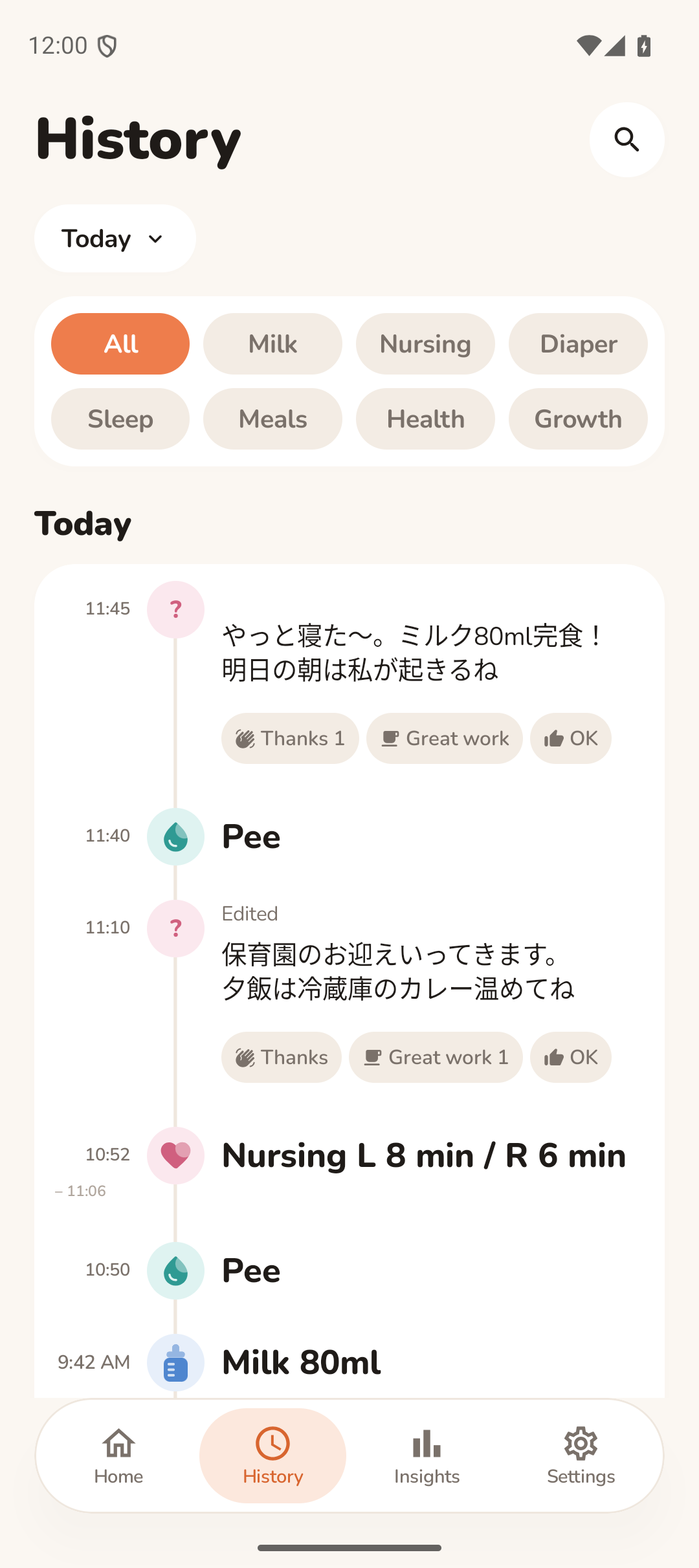Go to the Home tab
Image resolution: width=699 pixels, height=1568 pixels.
[x=118, y=1456]
